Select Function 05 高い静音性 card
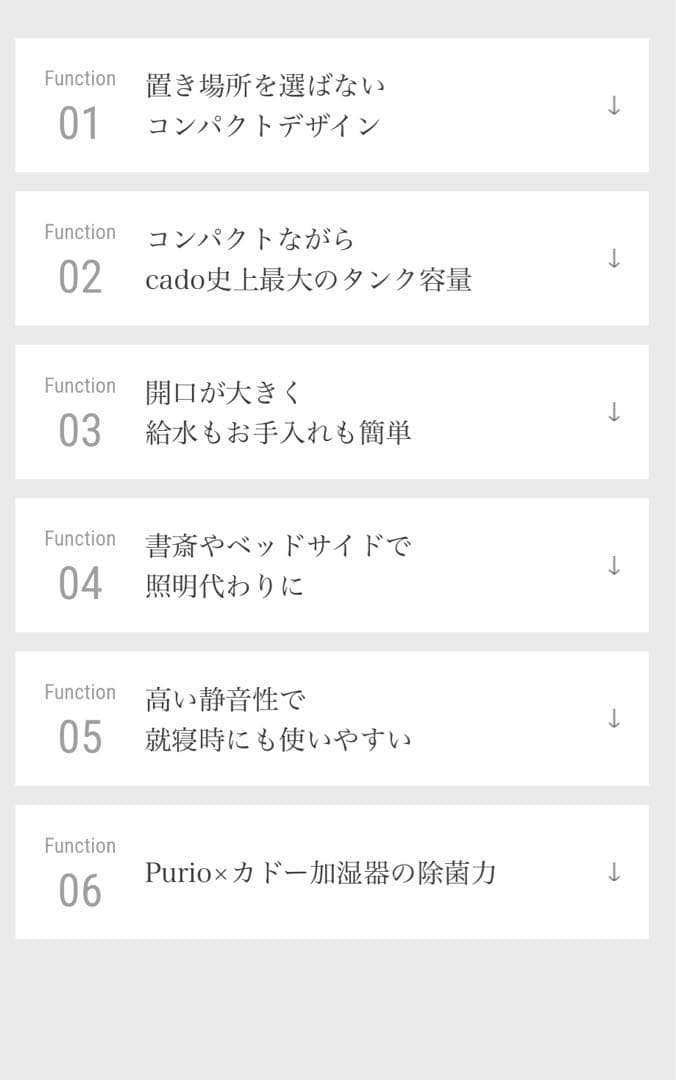The width and height of the screenshot is (676, 1080). pyautogui.click(x=331, y=719)
